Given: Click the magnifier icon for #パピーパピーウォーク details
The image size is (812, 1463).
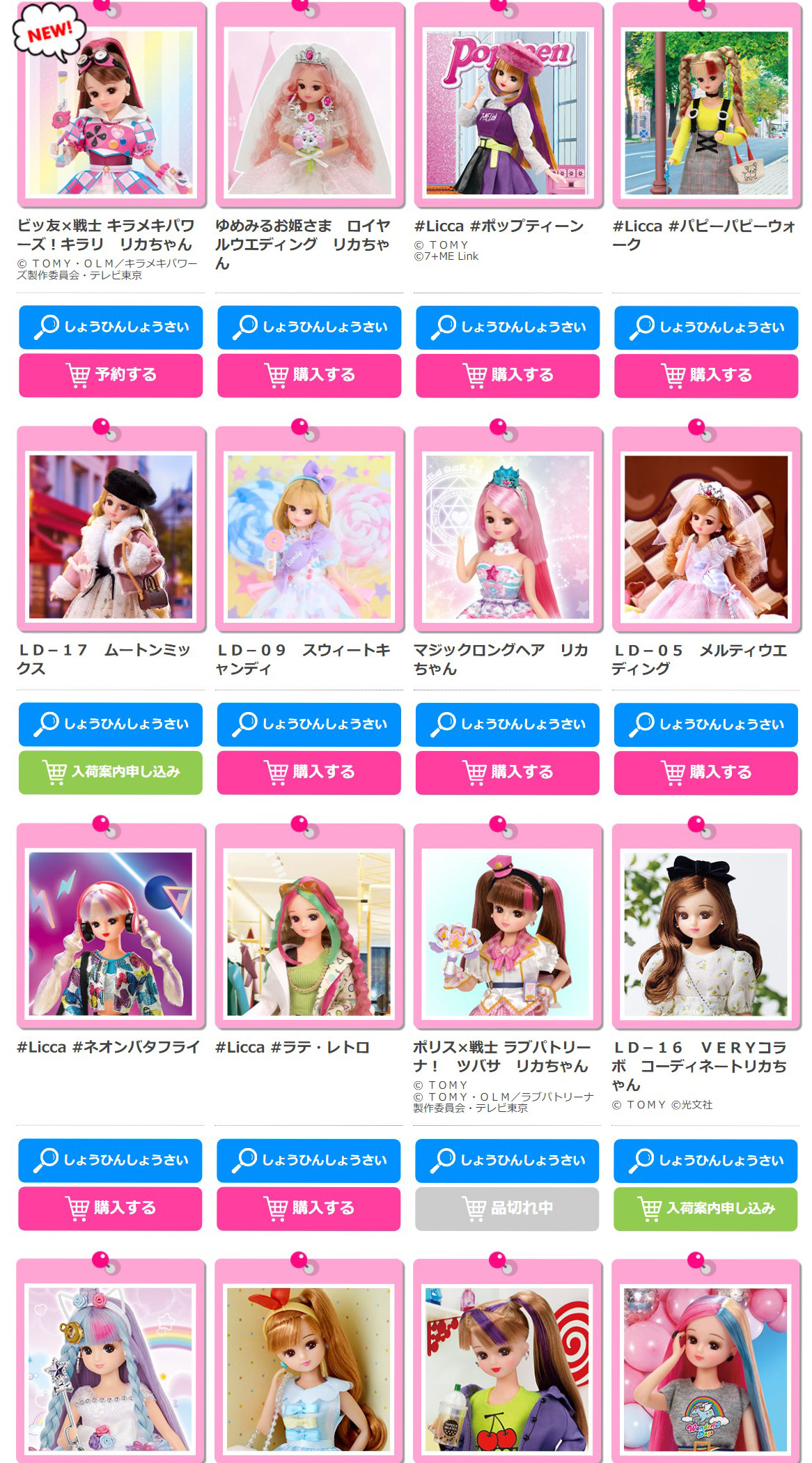Looking at the screenshot, I should 644,326.
